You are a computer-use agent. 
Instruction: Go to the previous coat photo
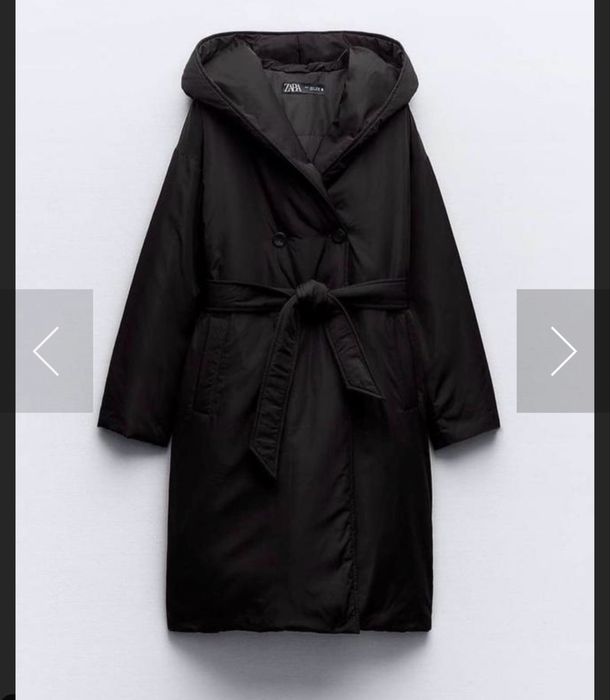click(47, 351)
